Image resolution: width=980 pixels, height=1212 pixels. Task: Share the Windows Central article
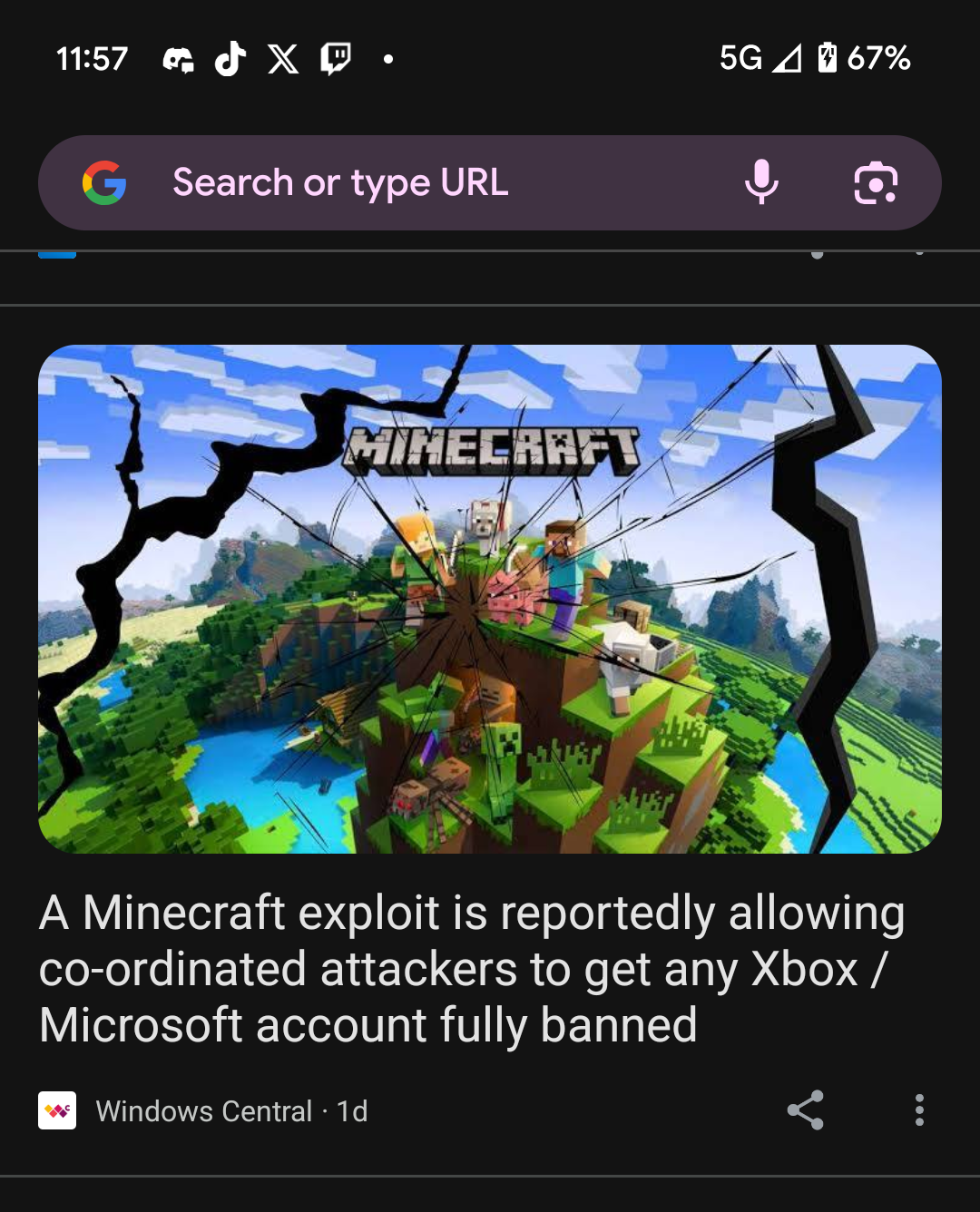[x=805, y=1110]
